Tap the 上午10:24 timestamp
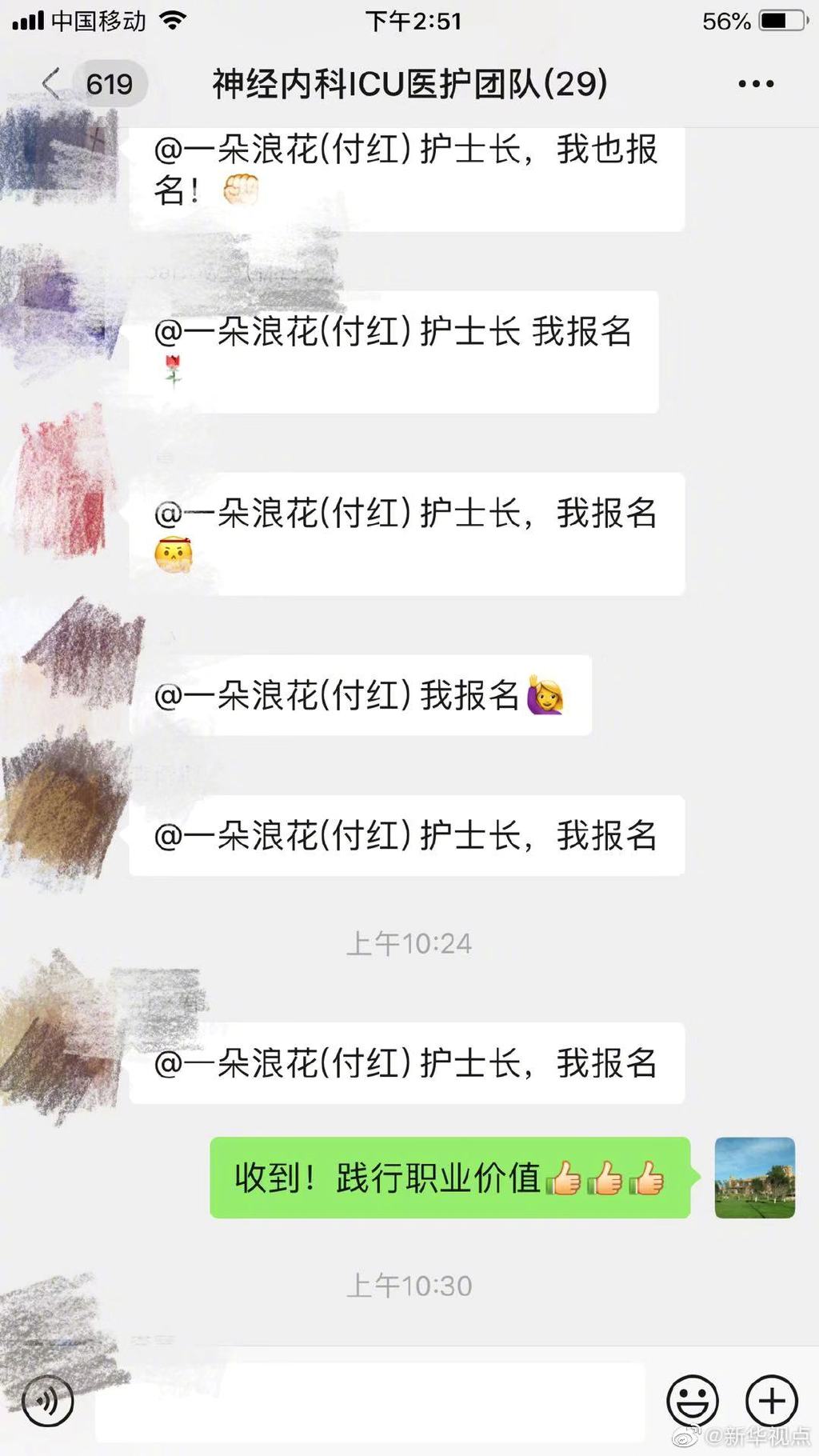This screenshot has width=819, height=1456. 409,943
